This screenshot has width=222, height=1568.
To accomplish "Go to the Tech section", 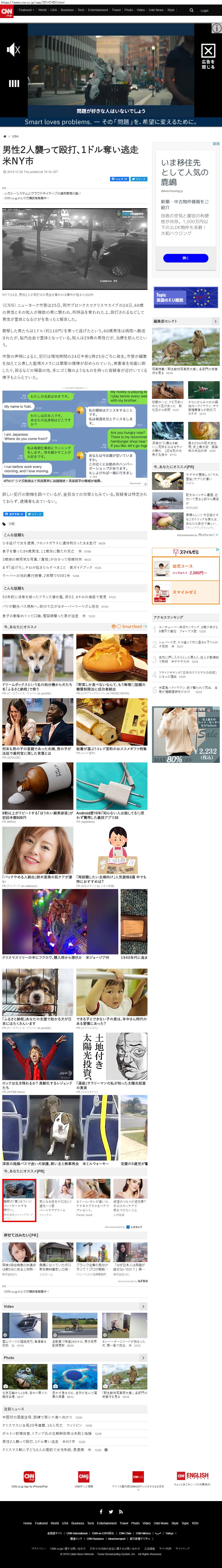I will point(81,10).
